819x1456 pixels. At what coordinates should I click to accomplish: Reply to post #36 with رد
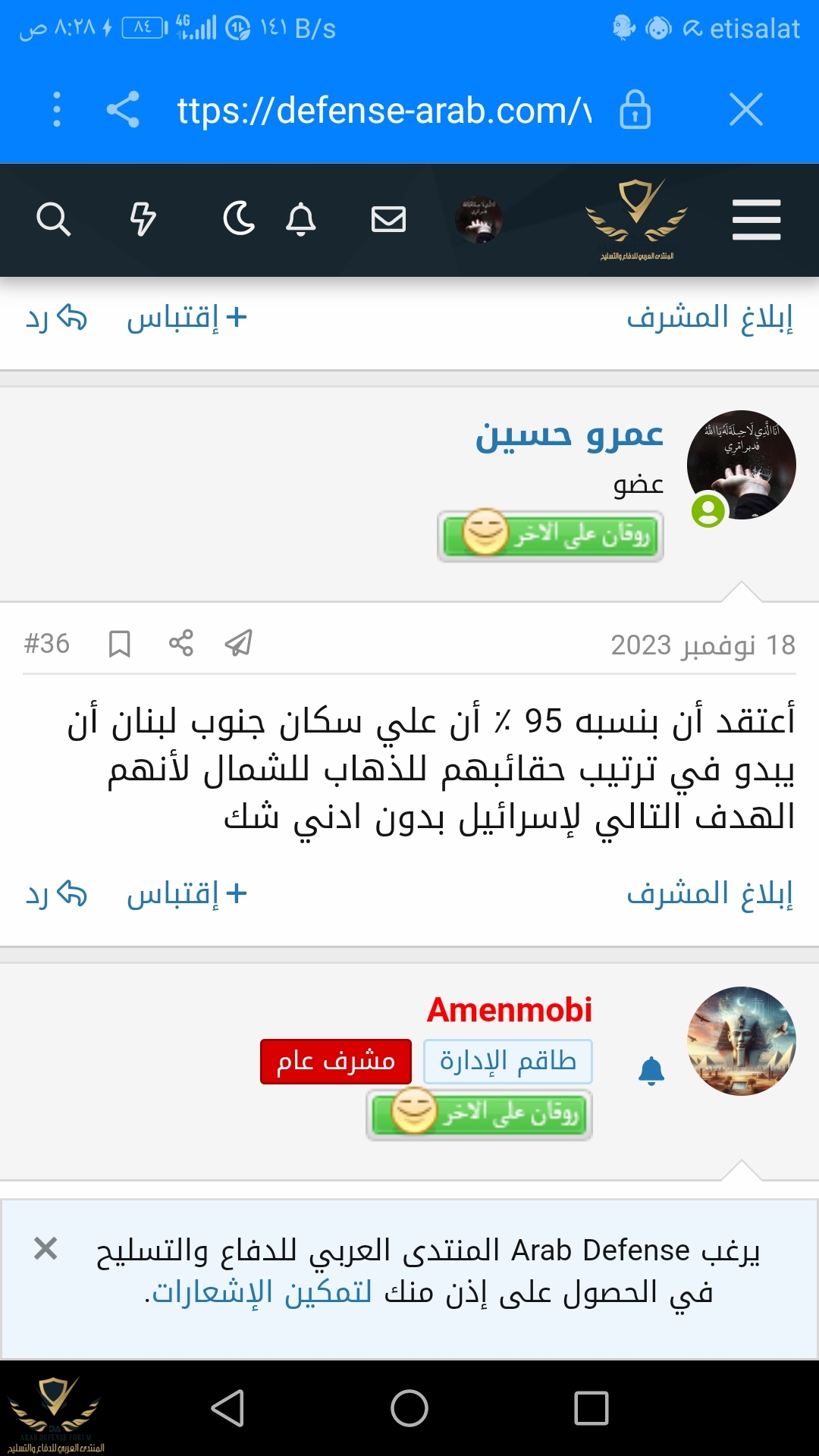click(57, 894)
